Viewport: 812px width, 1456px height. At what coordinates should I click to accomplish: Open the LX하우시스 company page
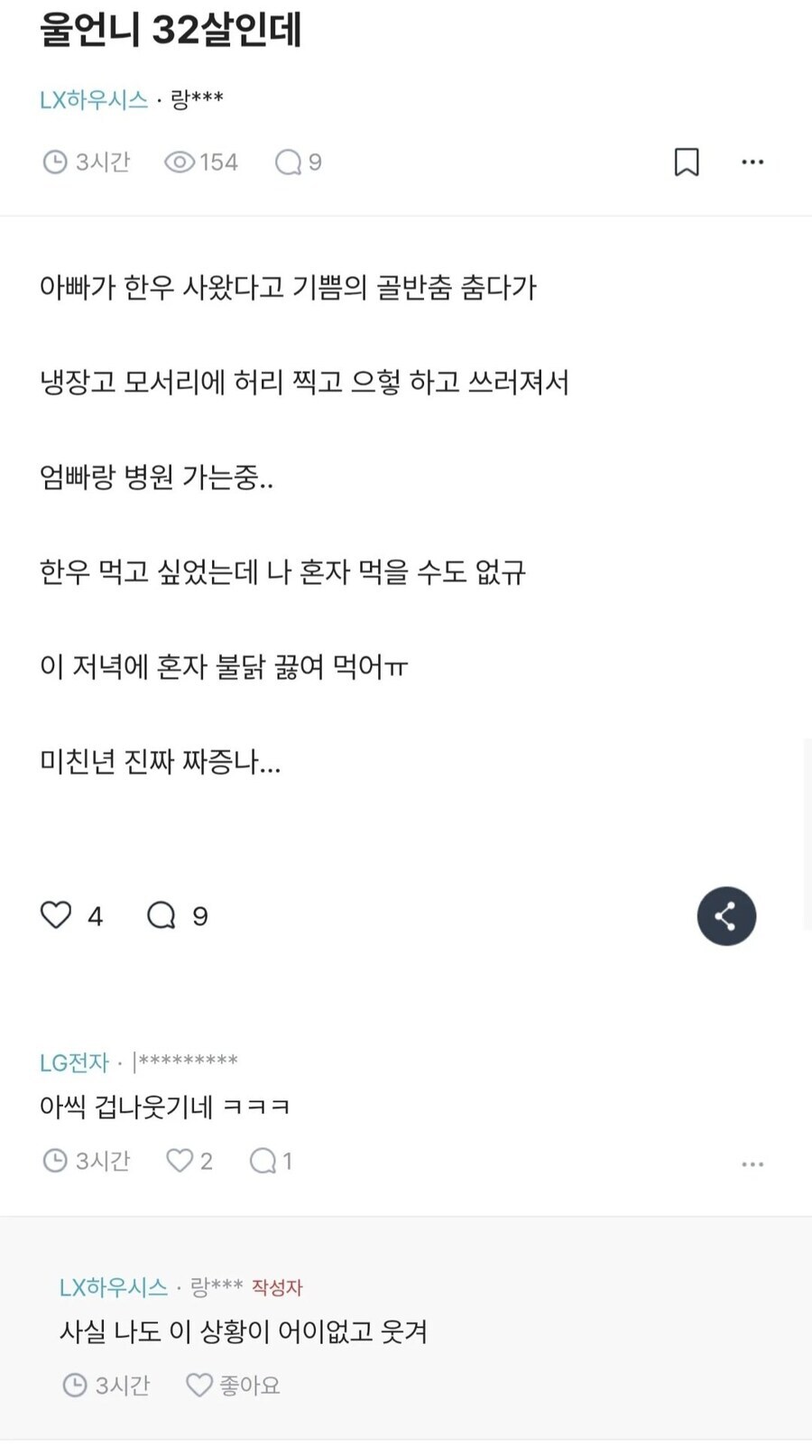tap(93, 100)
